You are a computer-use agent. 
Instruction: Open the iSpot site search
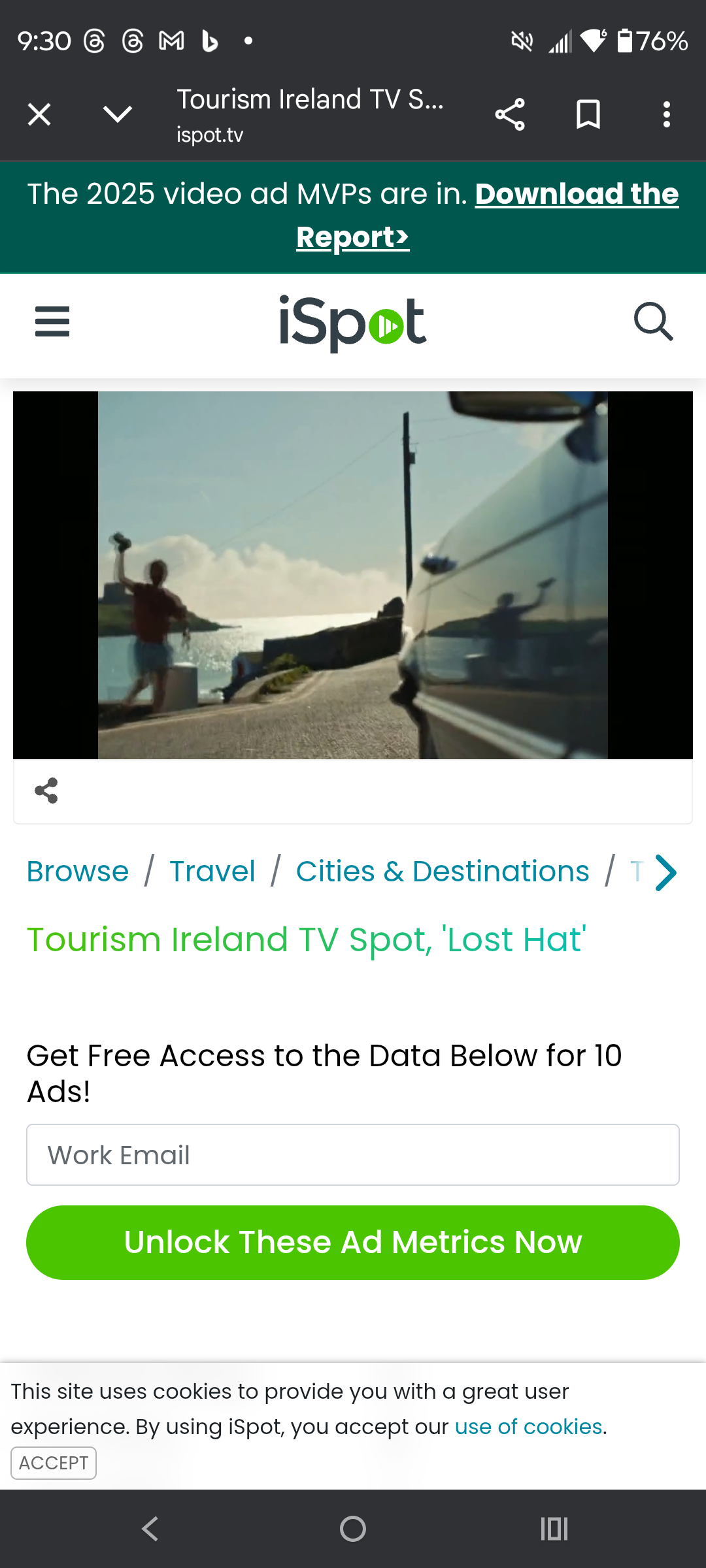pyautogui.click(x=653, y=321)
